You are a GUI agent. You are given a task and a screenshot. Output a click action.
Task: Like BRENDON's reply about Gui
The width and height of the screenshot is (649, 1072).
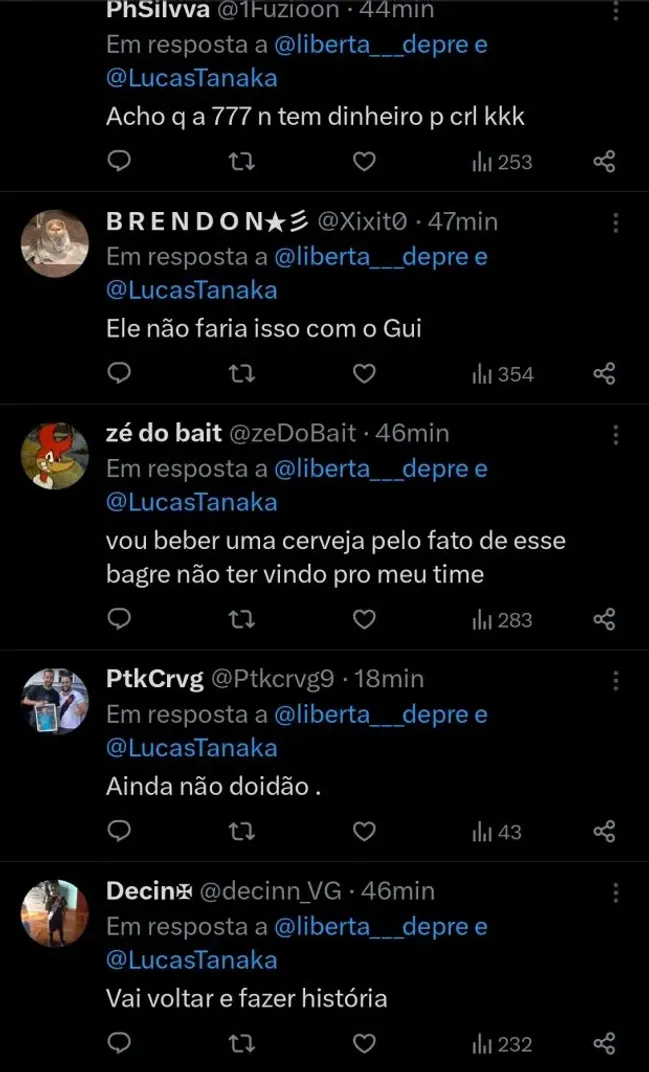click(x=365, y=374)
